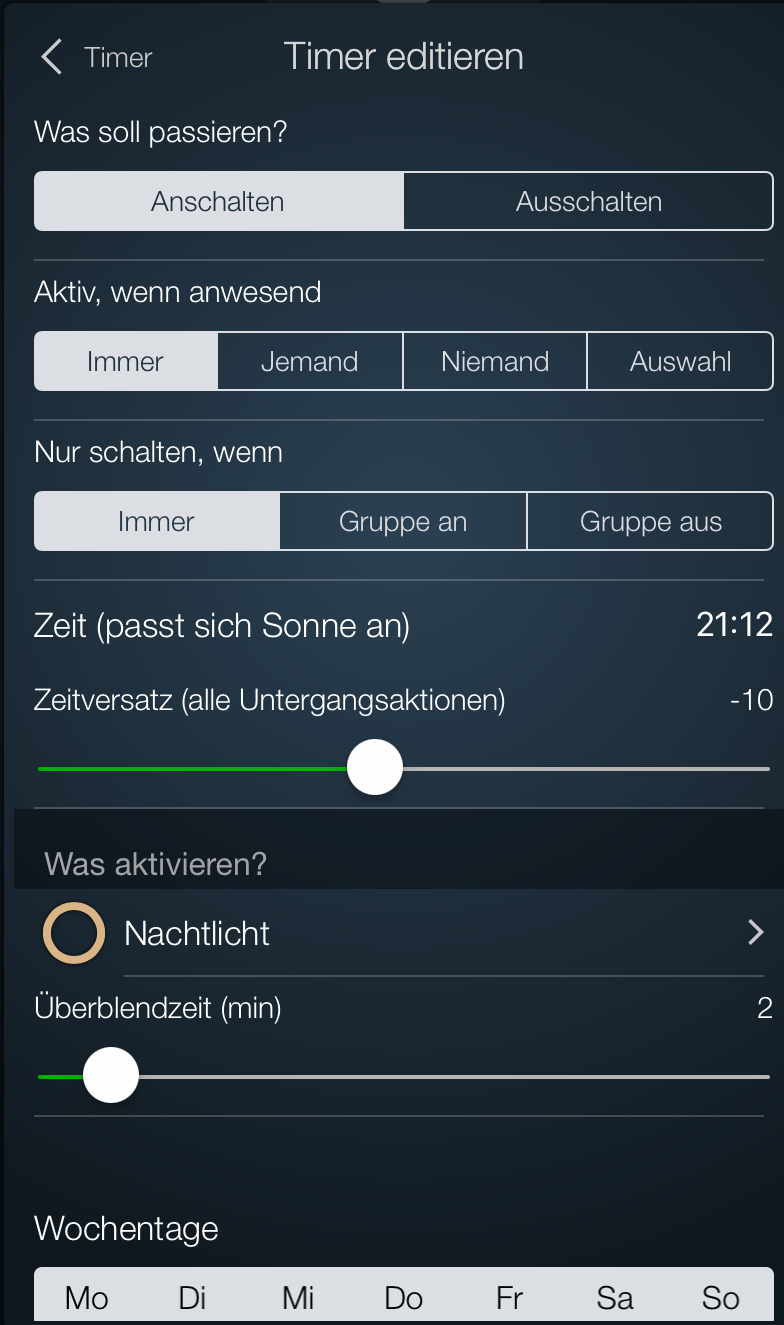Choose the Auswahl presence option
Screen dimensions: 784x1325
click(x=680, y=361)
